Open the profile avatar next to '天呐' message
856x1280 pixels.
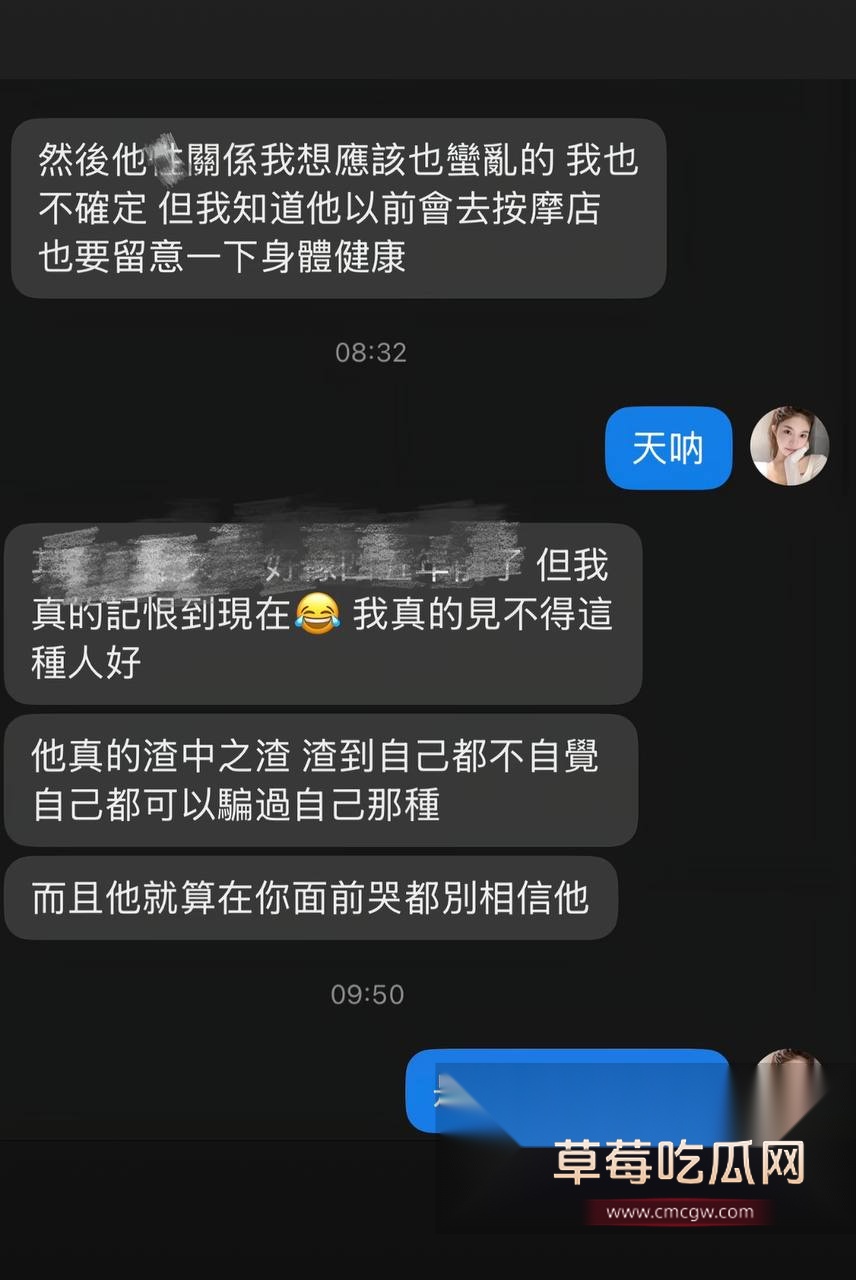(790, 447)
